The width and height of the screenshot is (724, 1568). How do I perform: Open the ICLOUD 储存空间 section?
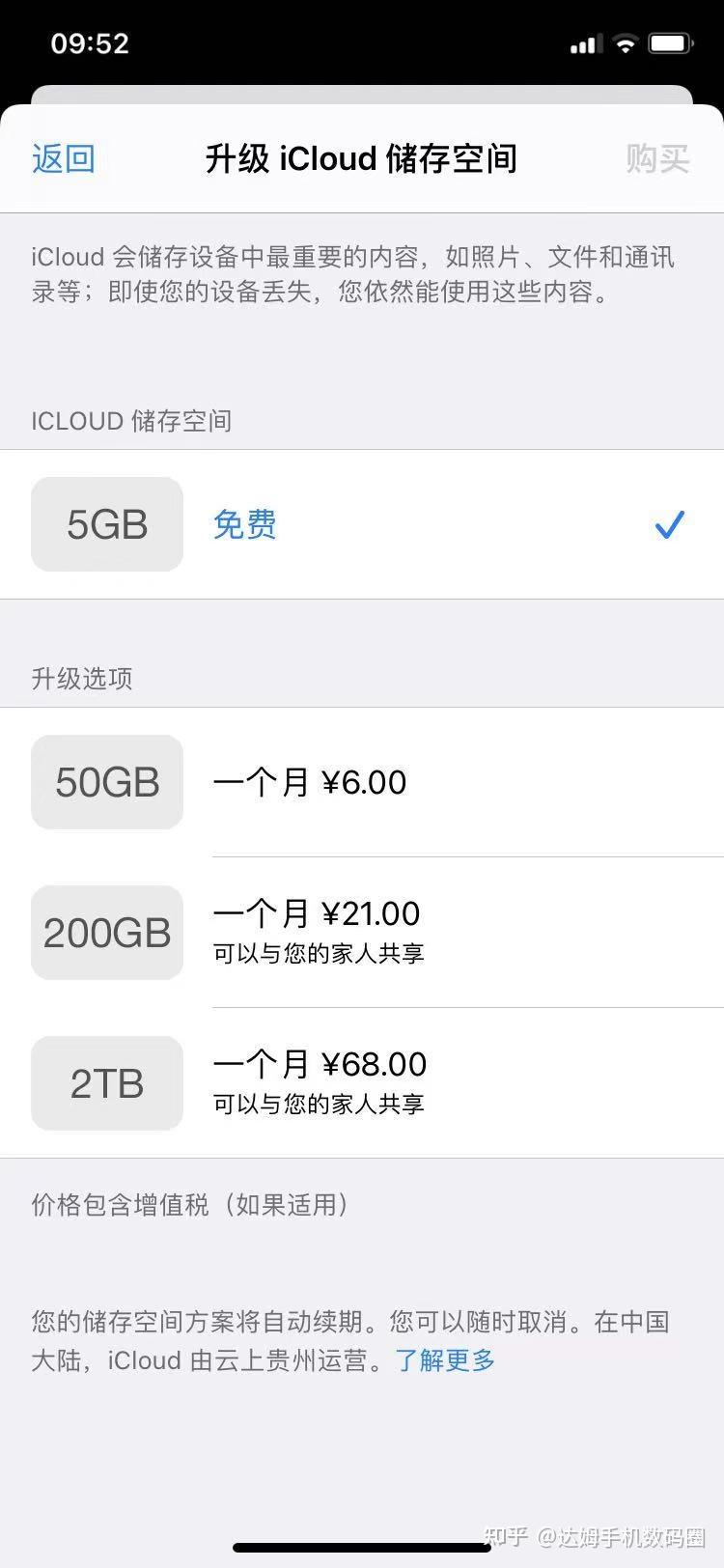(129, 421)
